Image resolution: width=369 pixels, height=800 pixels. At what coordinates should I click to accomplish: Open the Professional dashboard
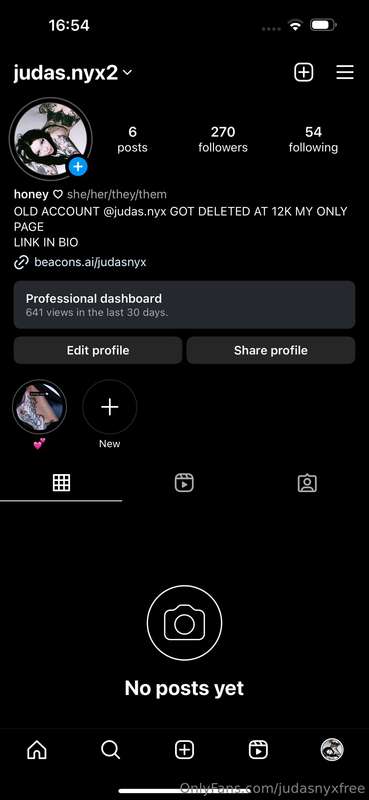tap(184, 305)
